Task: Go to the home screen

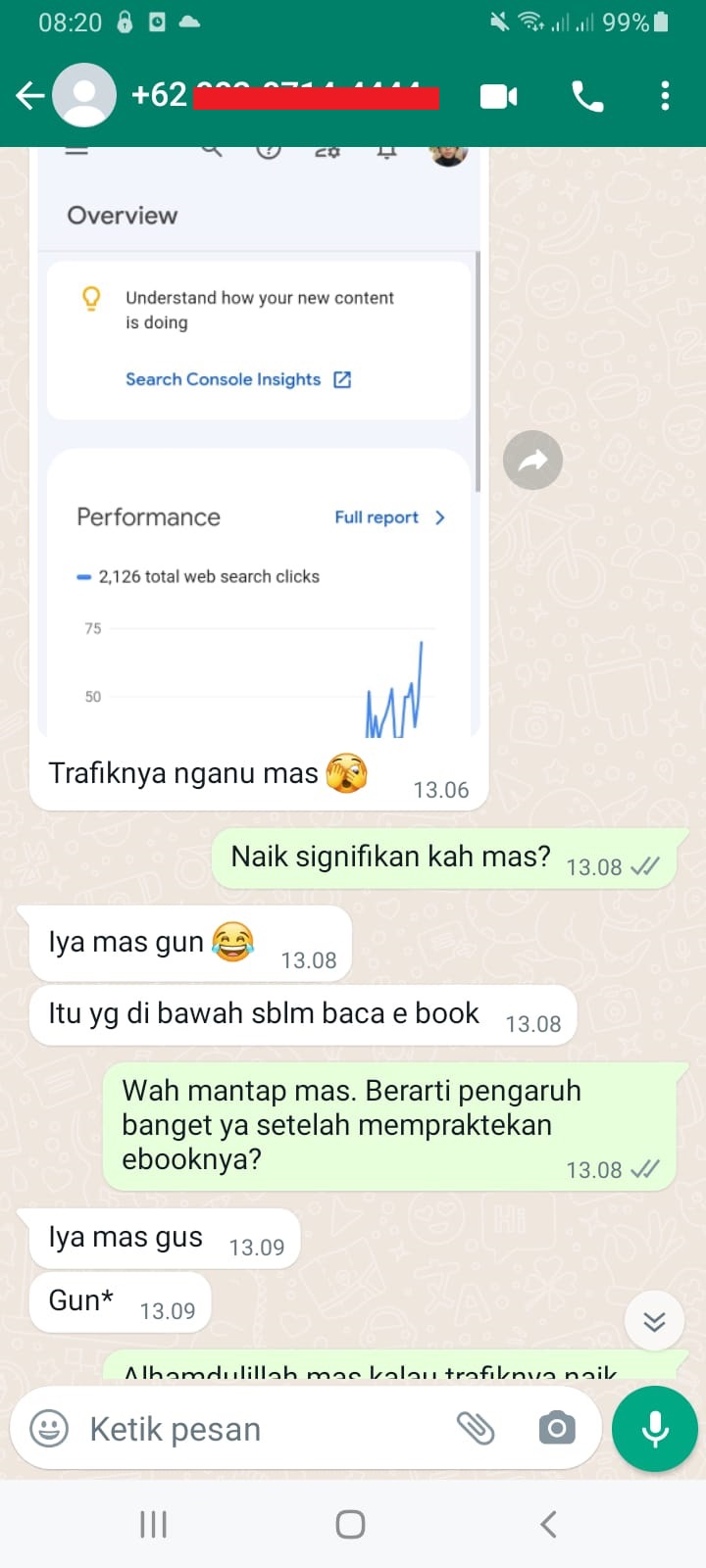Action: 351,1524
